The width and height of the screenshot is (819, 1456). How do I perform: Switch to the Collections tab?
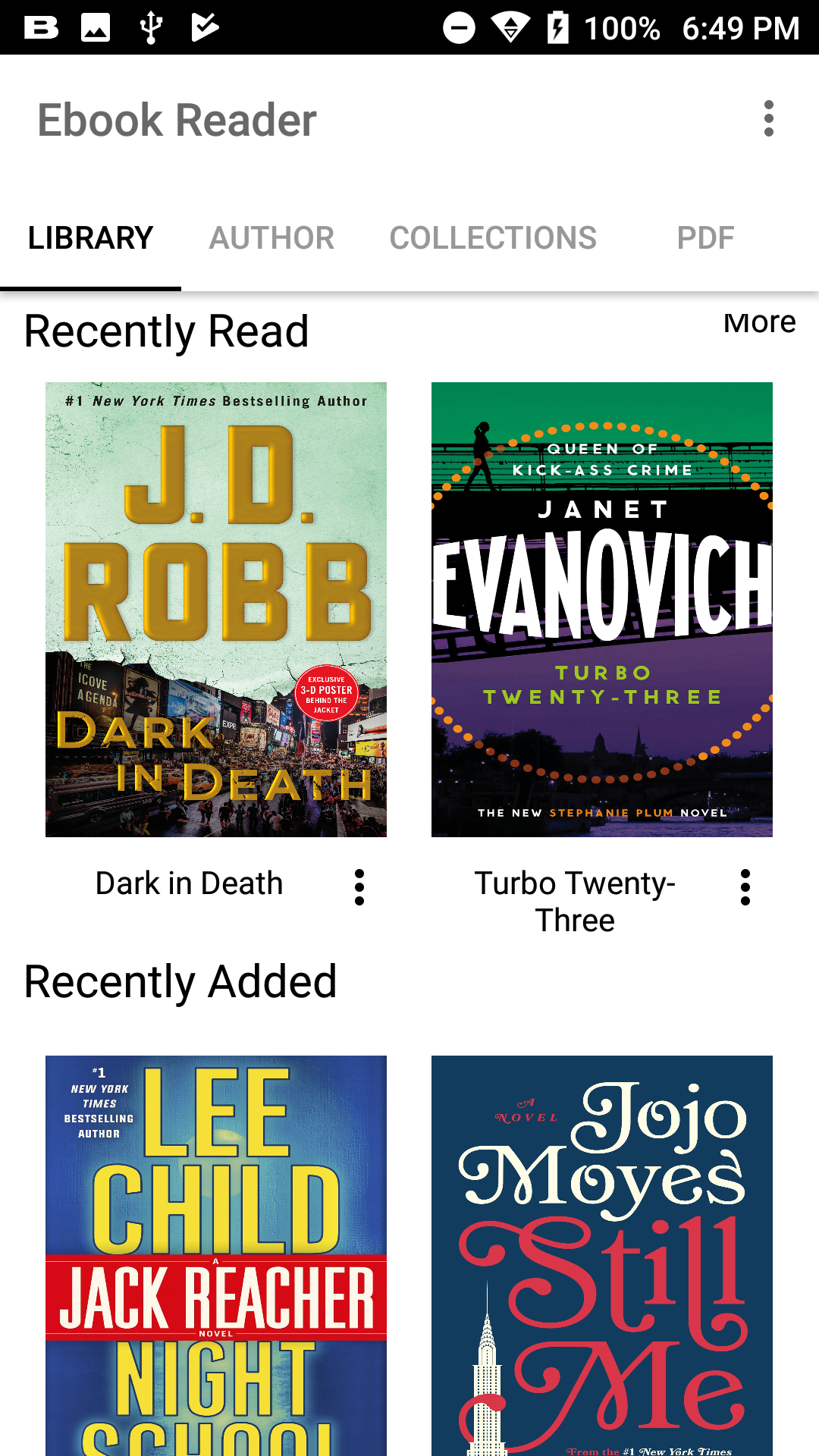(x=493, y=238)
